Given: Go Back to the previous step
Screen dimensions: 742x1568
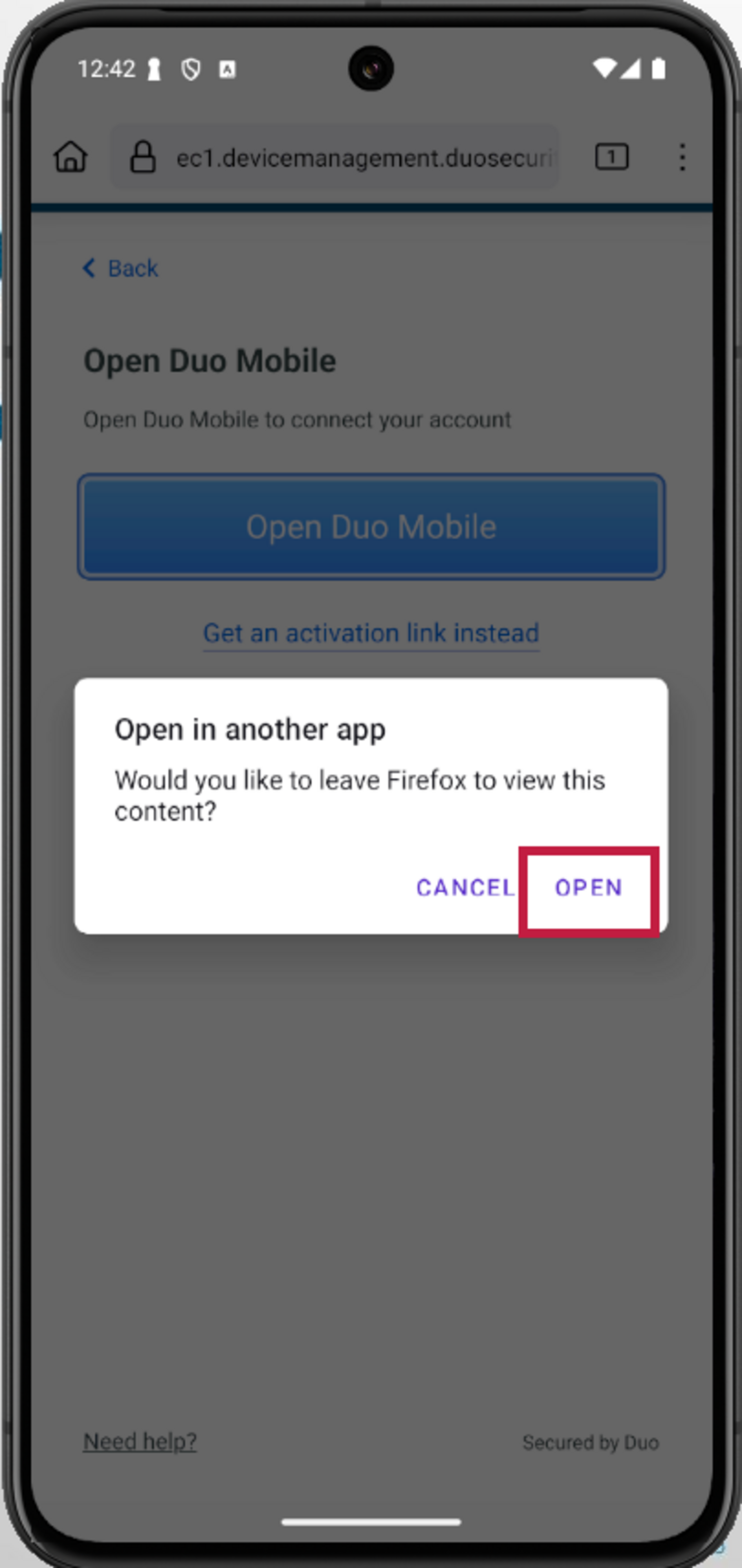Looking at the screenshot, I should pyautogui.click(x=120, y=268).
